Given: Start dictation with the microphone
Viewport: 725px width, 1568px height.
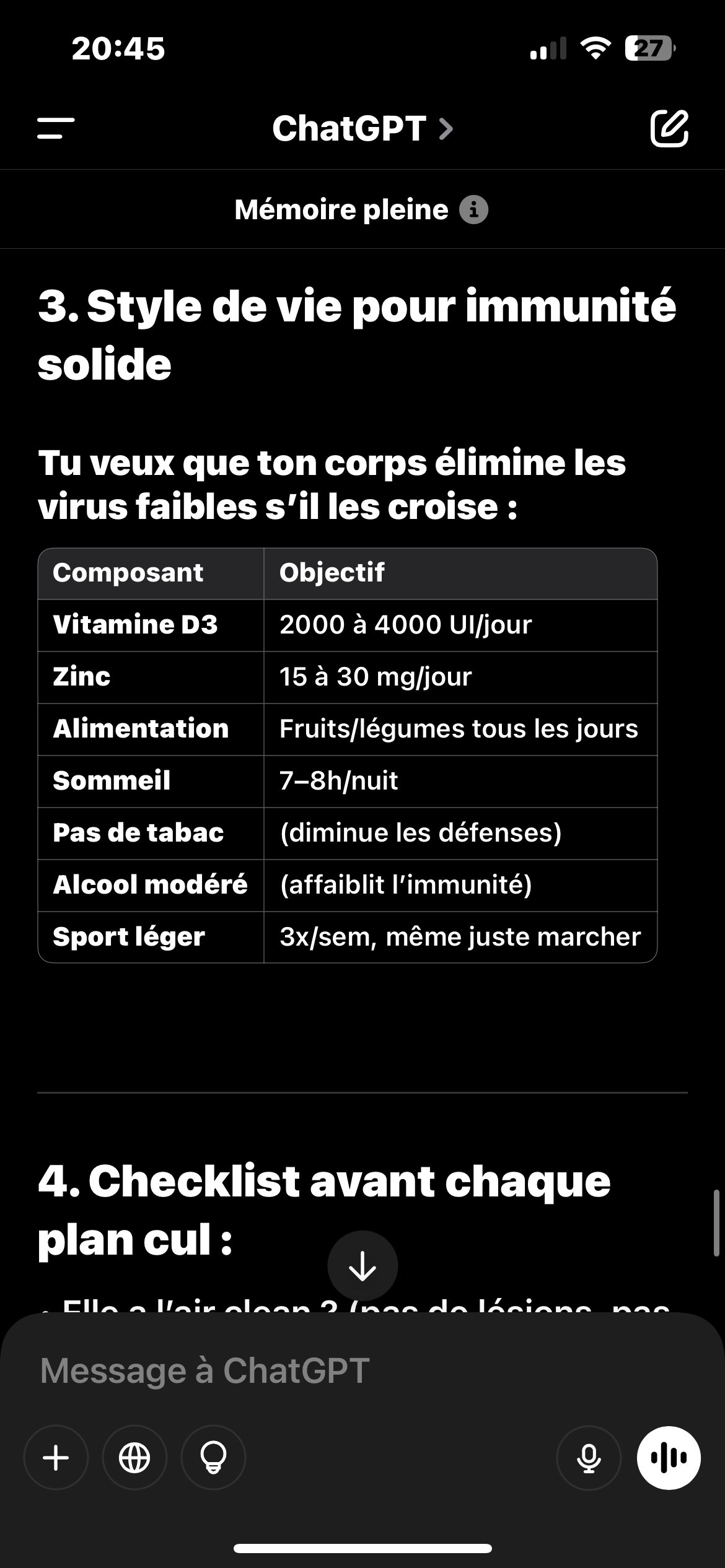Looking at the screenshot, I should tap(589, 1457).
